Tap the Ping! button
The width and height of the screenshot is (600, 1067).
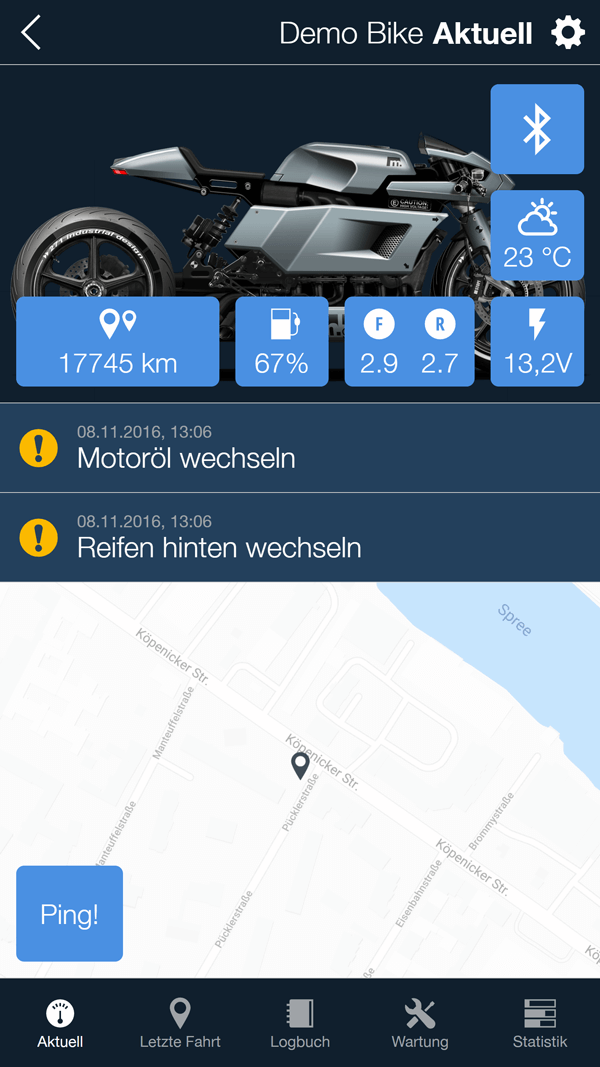69,914
